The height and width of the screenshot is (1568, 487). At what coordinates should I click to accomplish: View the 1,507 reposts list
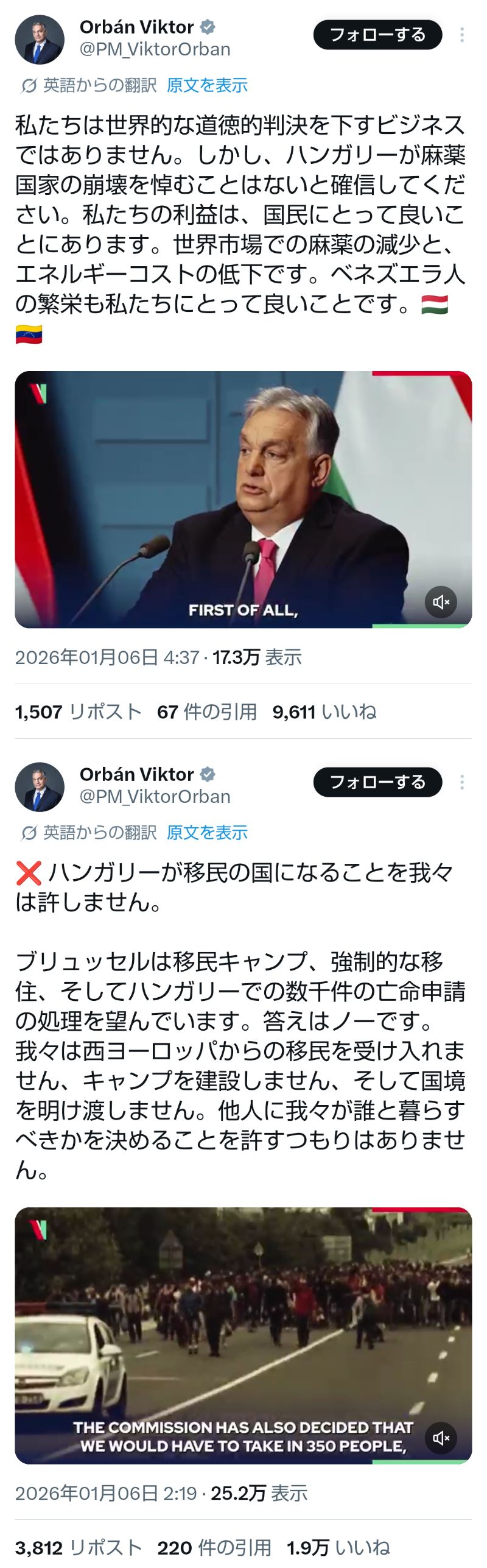tap(78, 712)
